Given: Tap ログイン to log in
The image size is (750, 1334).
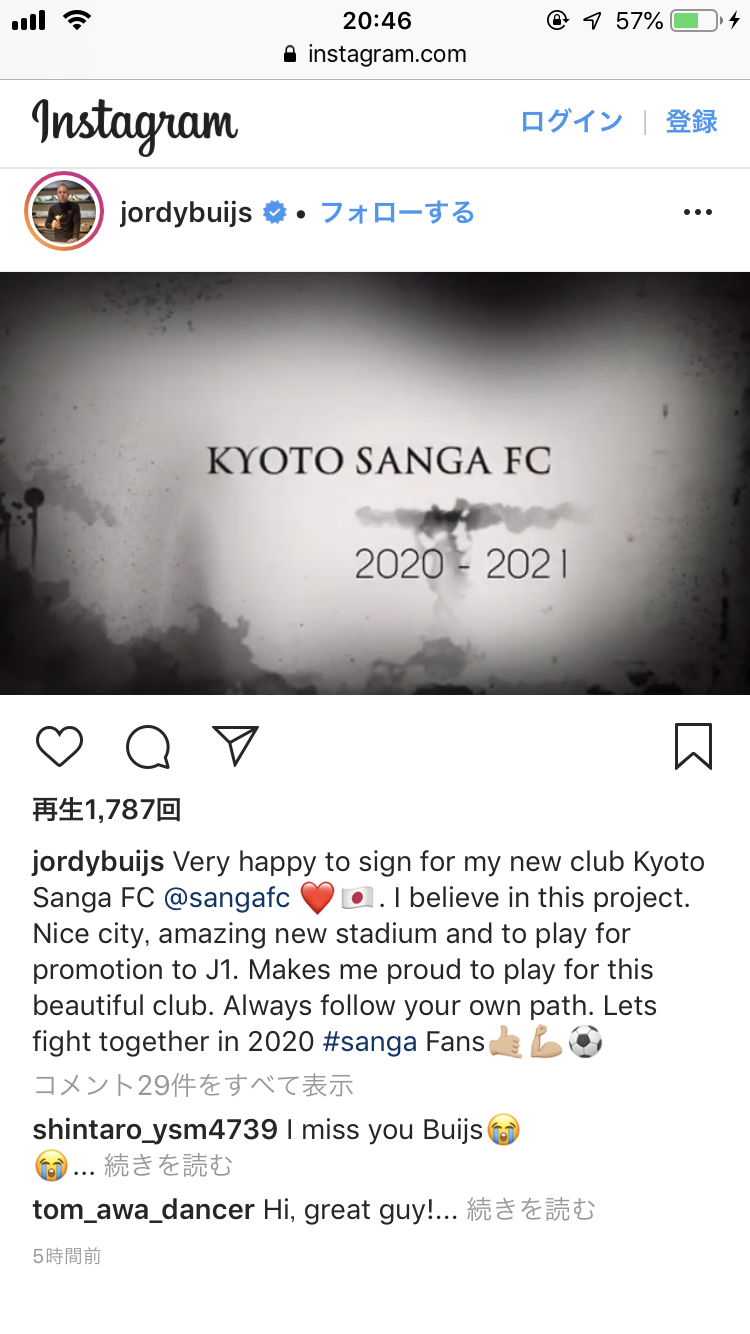Looking at the screenshot, I should [x=571, y=122].
